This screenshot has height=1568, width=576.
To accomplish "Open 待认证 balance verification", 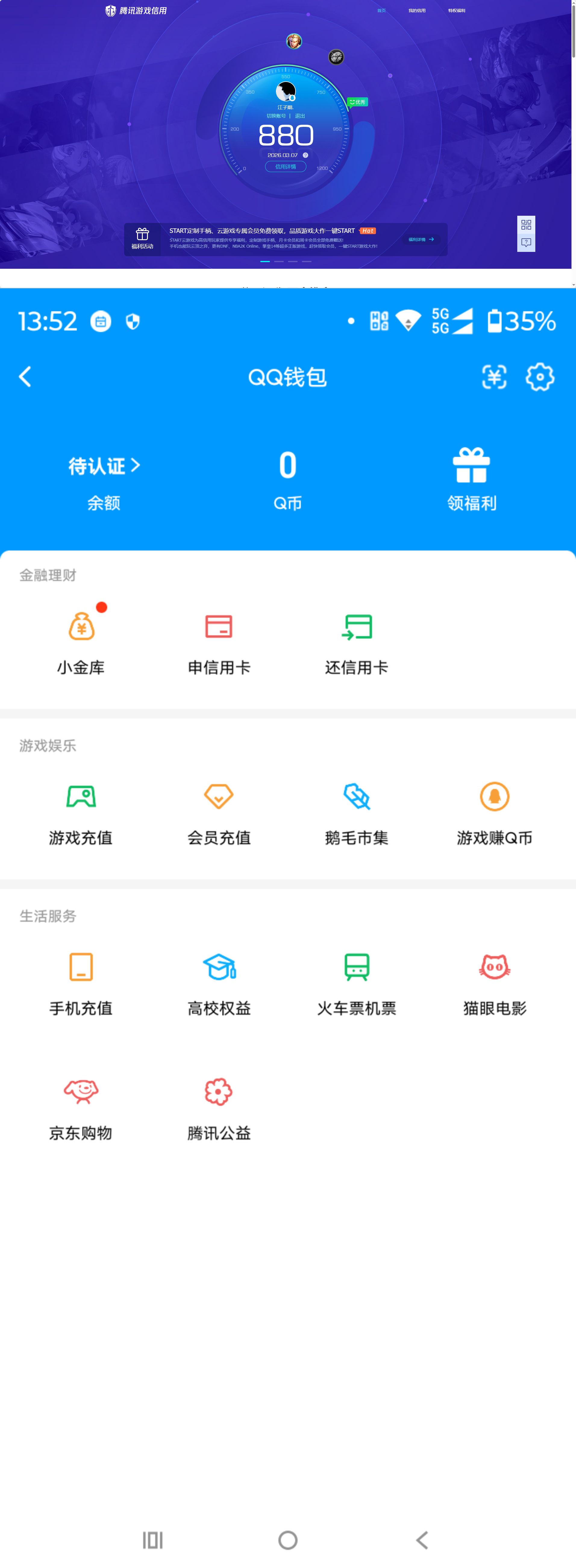I will coord(104,466).
